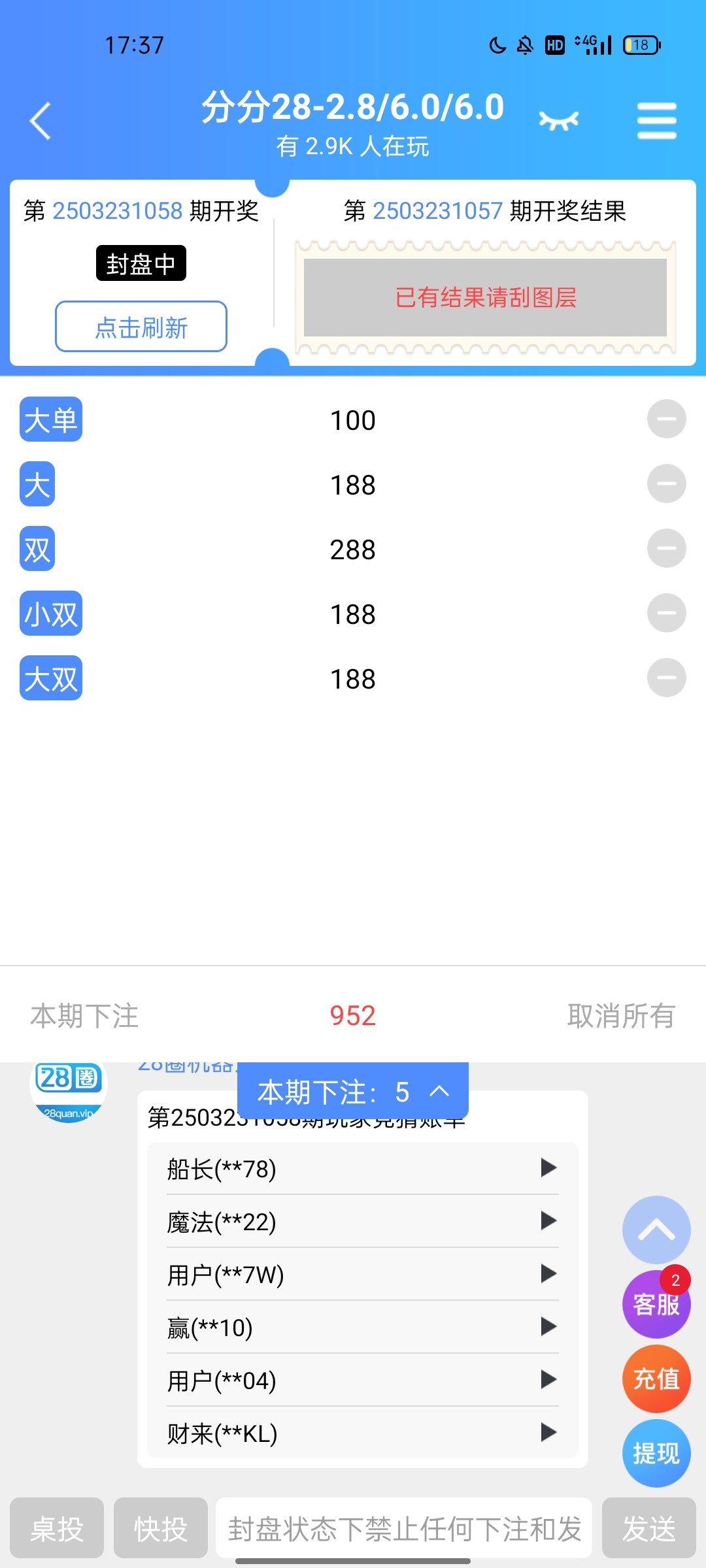The height and width of the screenshot is (1568, 706).
Task: Open 提现 withdrawal
Action: (656, 1454)
